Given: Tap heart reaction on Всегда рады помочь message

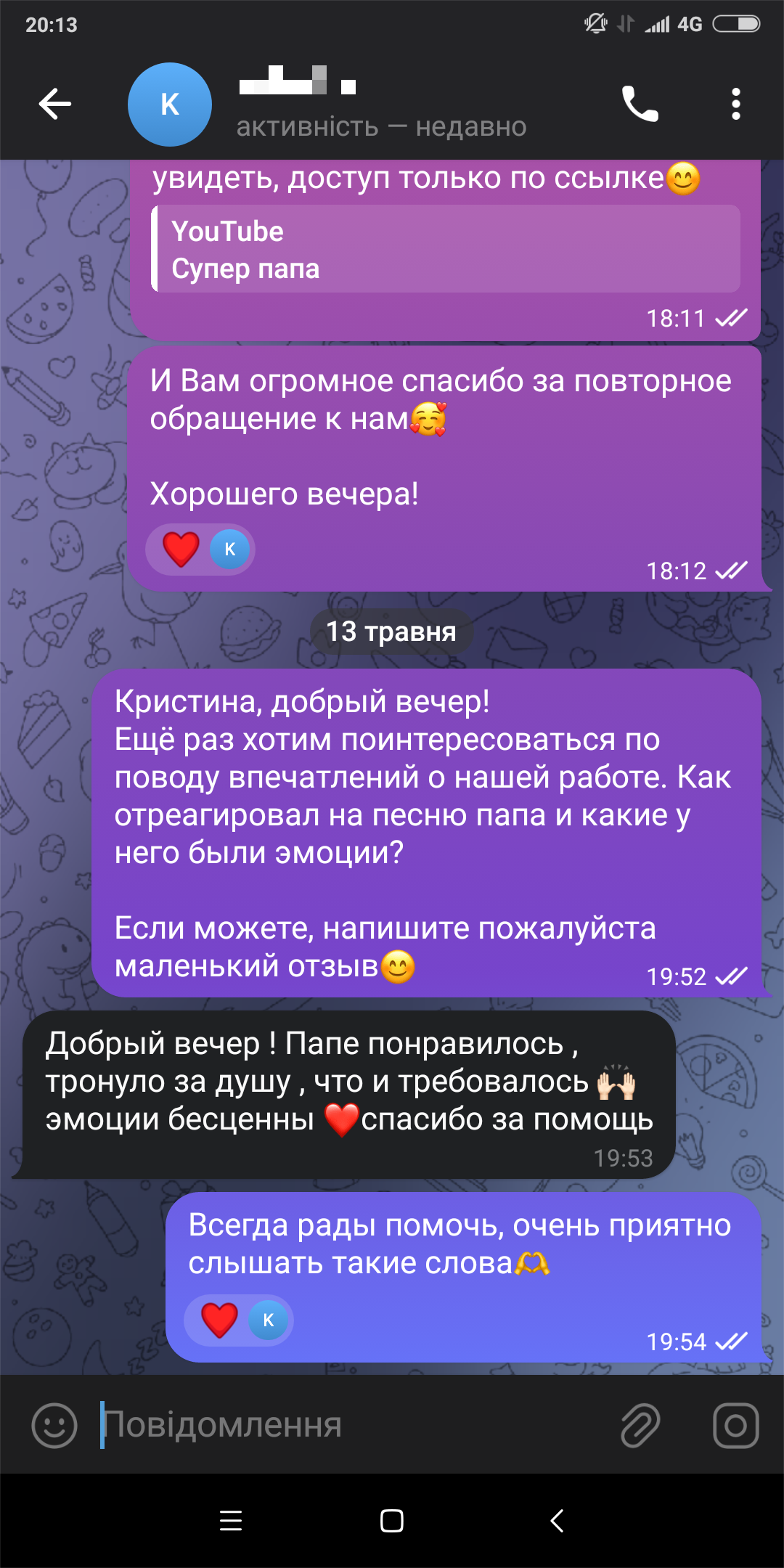Looking at the screenshot, I should coord(220,1320).
